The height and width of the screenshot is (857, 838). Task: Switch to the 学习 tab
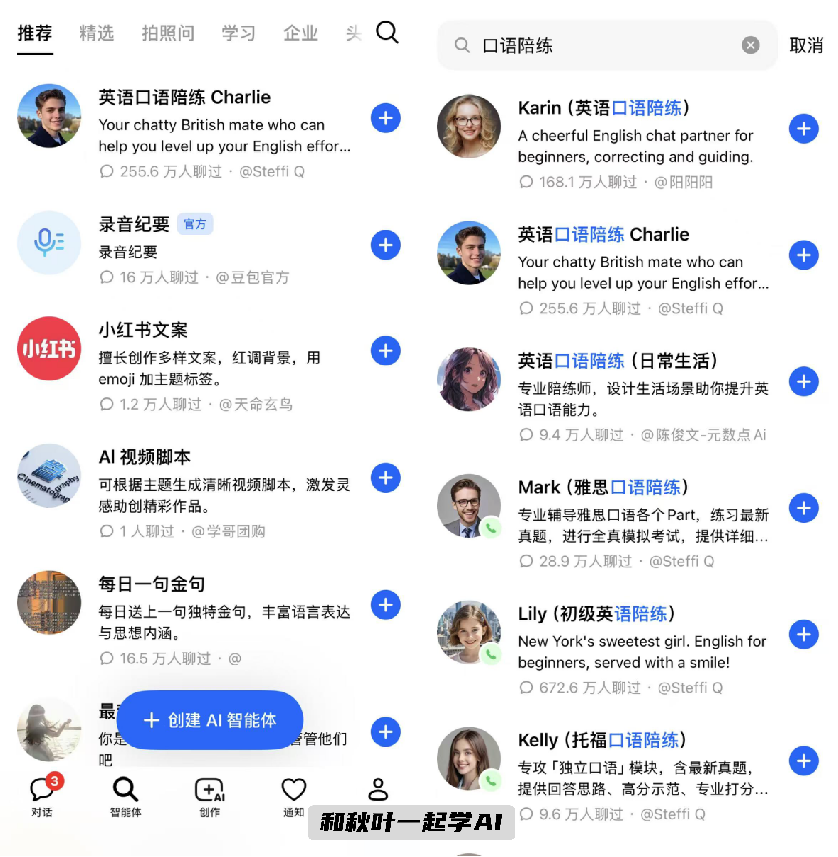239,34
